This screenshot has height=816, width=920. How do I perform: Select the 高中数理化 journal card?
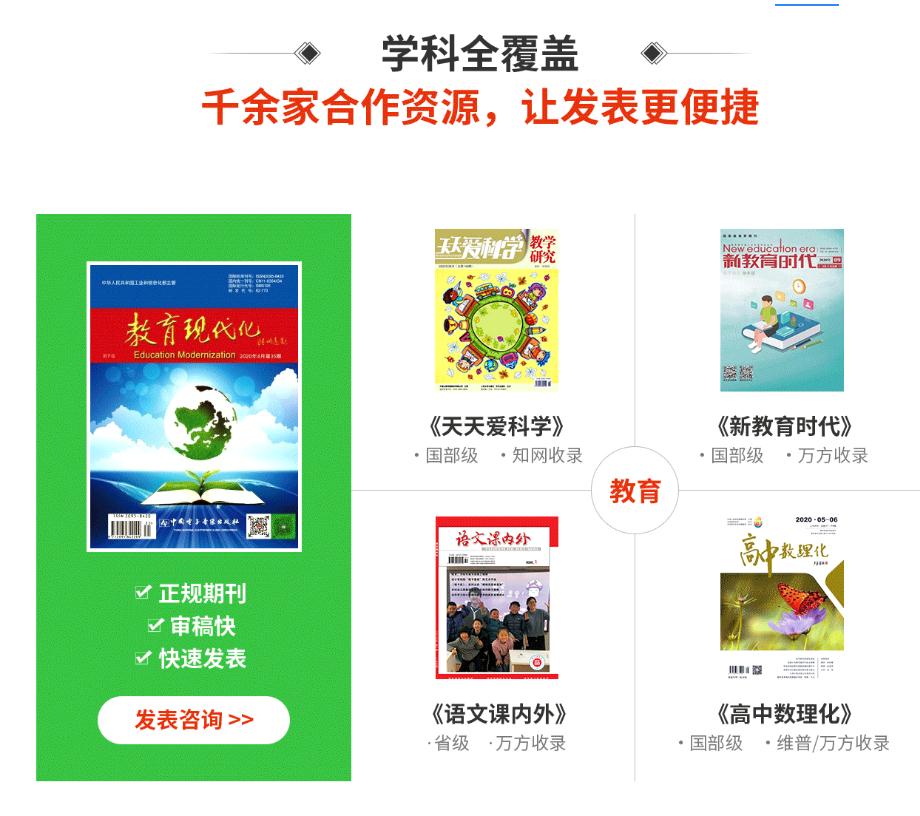click(x=782, y=598)
